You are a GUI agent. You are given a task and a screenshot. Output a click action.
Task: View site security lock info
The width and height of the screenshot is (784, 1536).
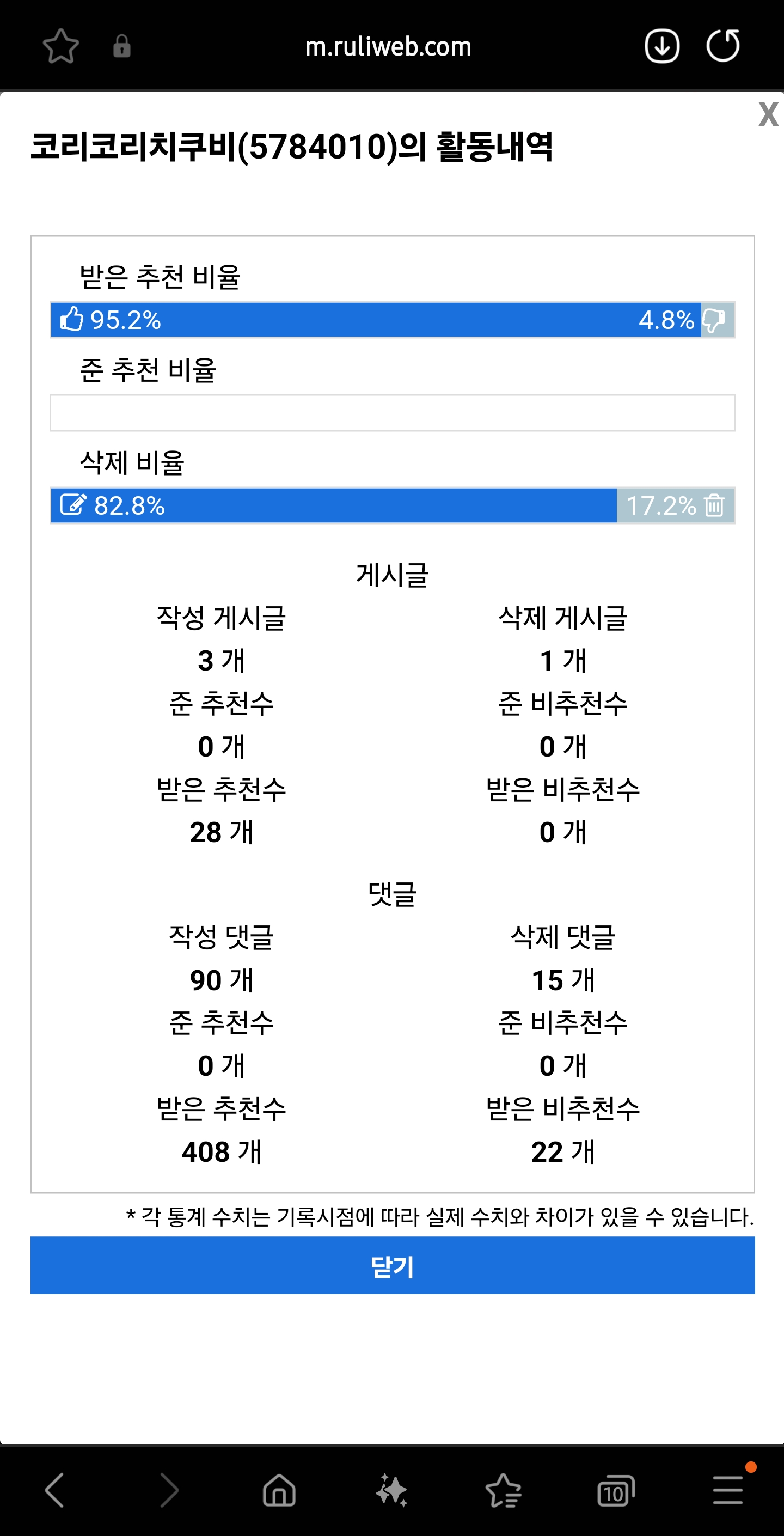coord(121,46)
